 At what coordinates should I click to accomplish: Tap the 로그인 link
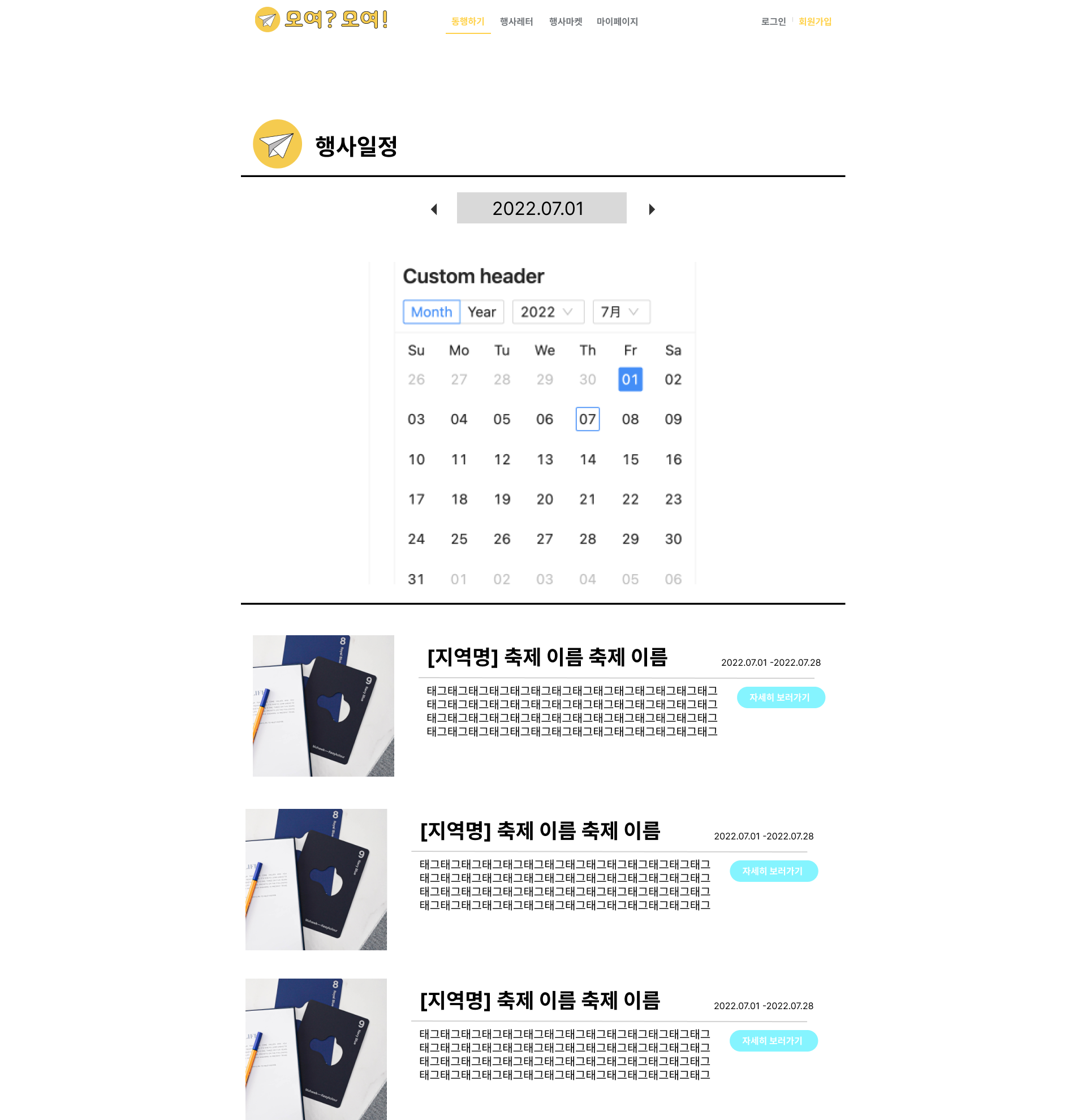point(773,21)
